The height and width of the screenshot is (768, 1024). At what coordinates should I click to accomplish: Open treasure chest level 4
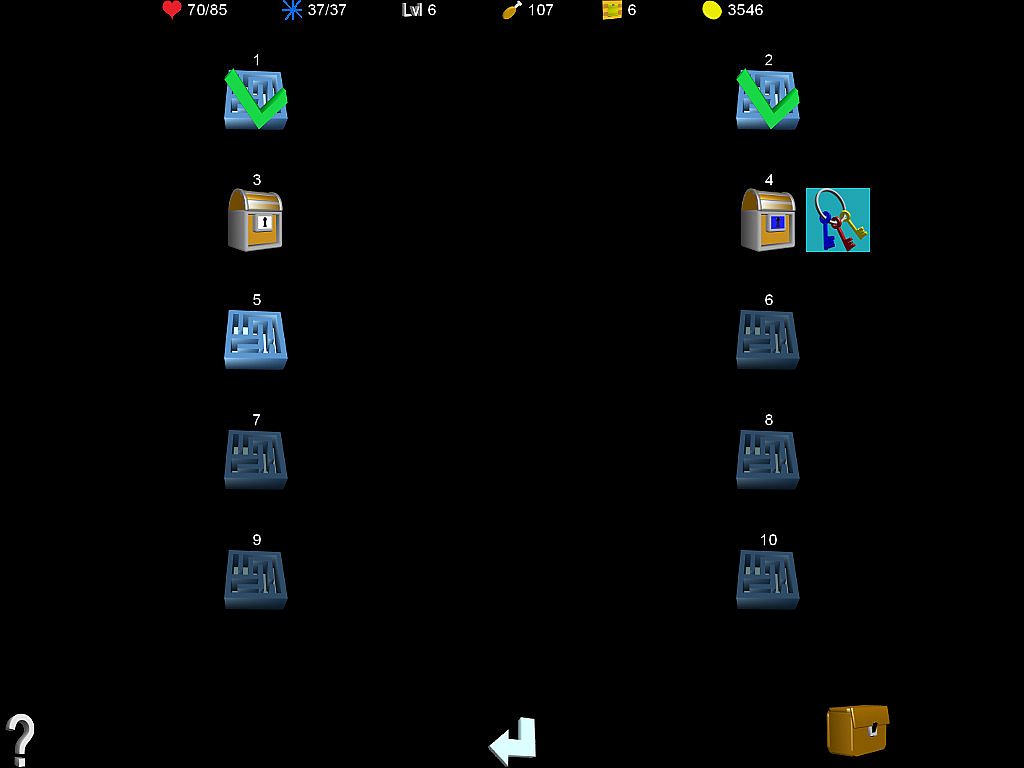click(x=768, y=220)
